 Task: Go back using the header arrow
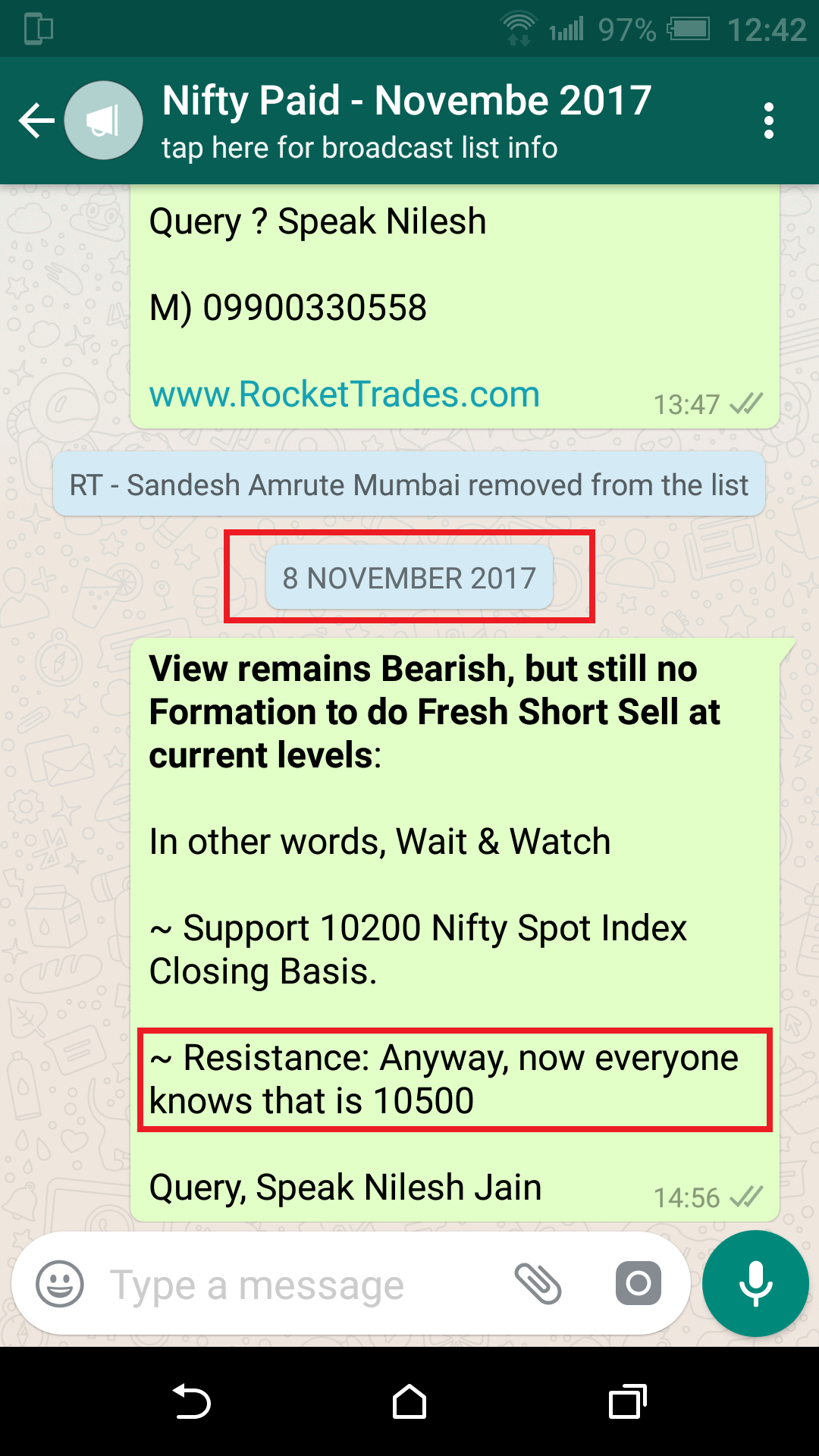point(36,121)
